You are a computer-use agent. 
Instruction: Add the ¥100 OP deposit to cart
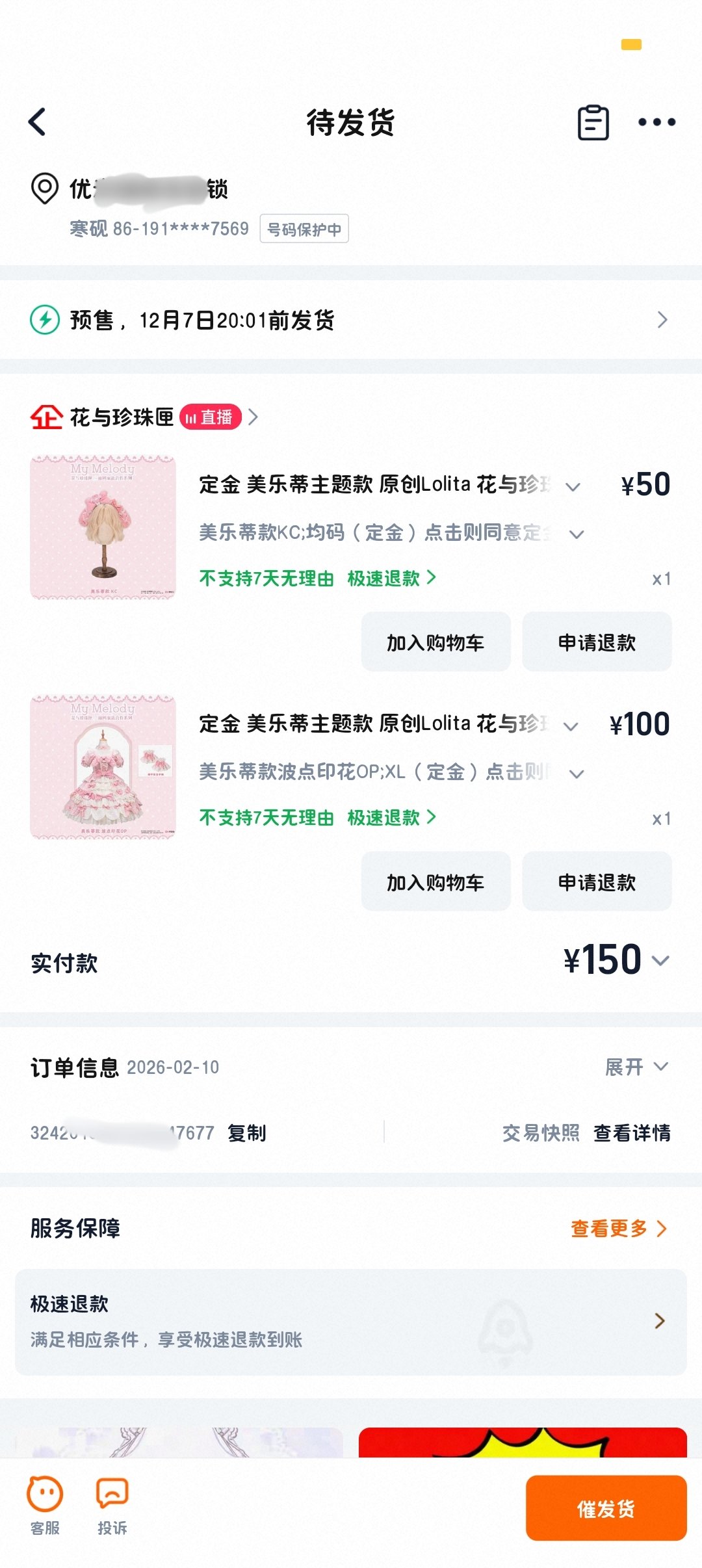click(x=435, y=882)
